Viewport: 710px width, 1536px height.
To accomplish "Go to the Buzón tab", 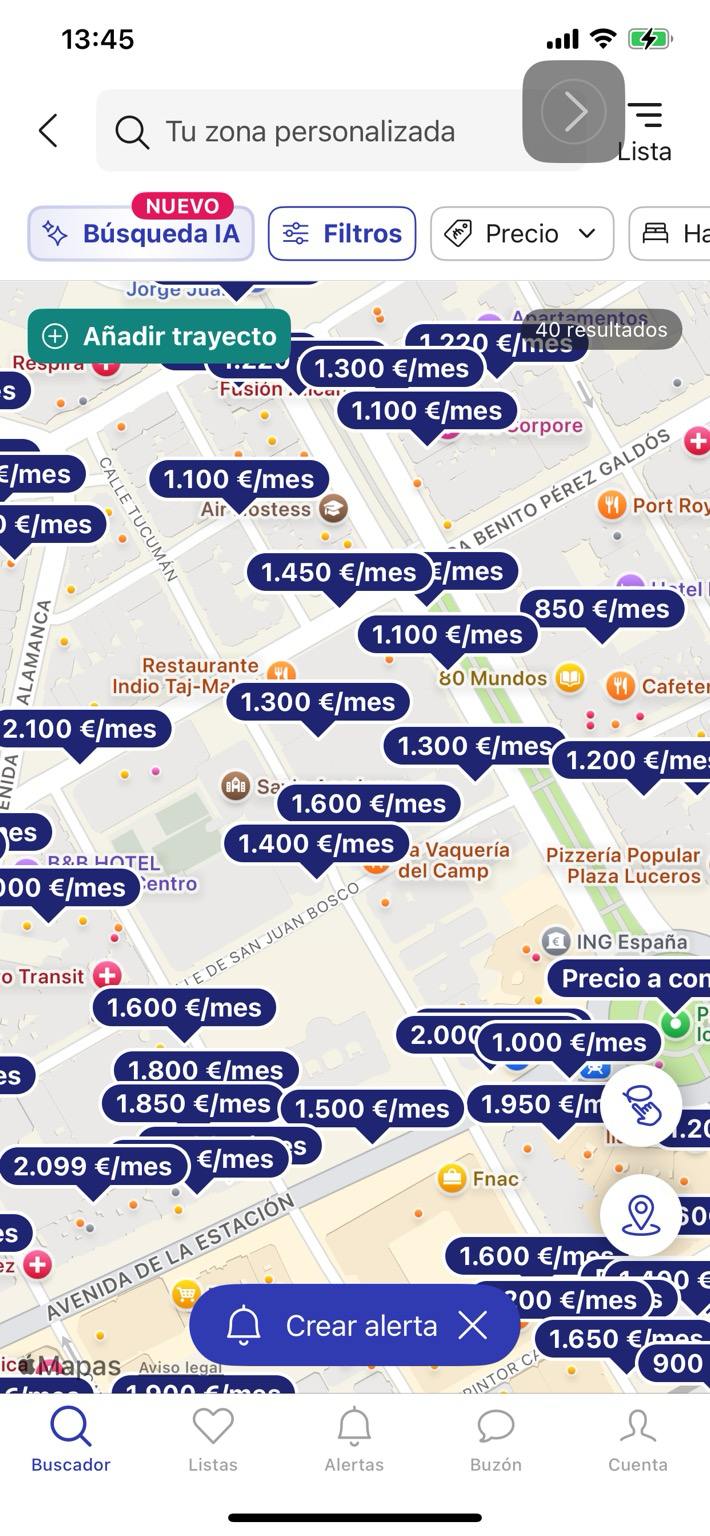I will pyautogui.click(x=496, y=1440).
